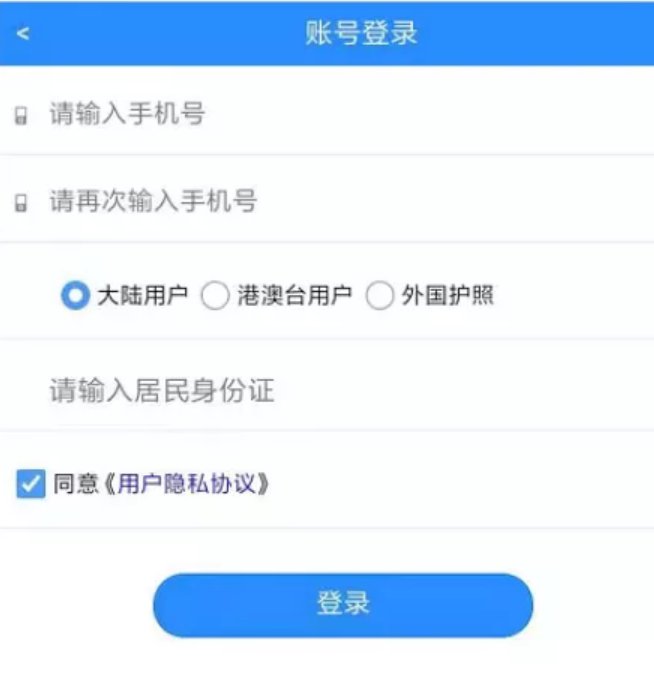Image resolution: width=654 pixels, height=678 pixels.
Task: Focus the 请再次输入手机号 confirmation field
Action: pos(300,202)
